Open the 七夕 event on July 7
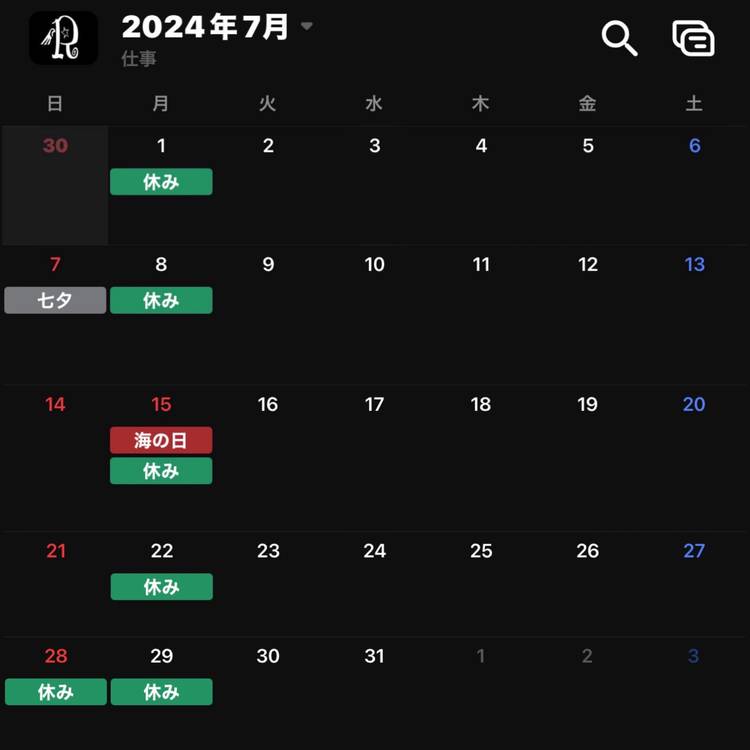The width and height of the screenshot is (750, 750). coord(55,300)
